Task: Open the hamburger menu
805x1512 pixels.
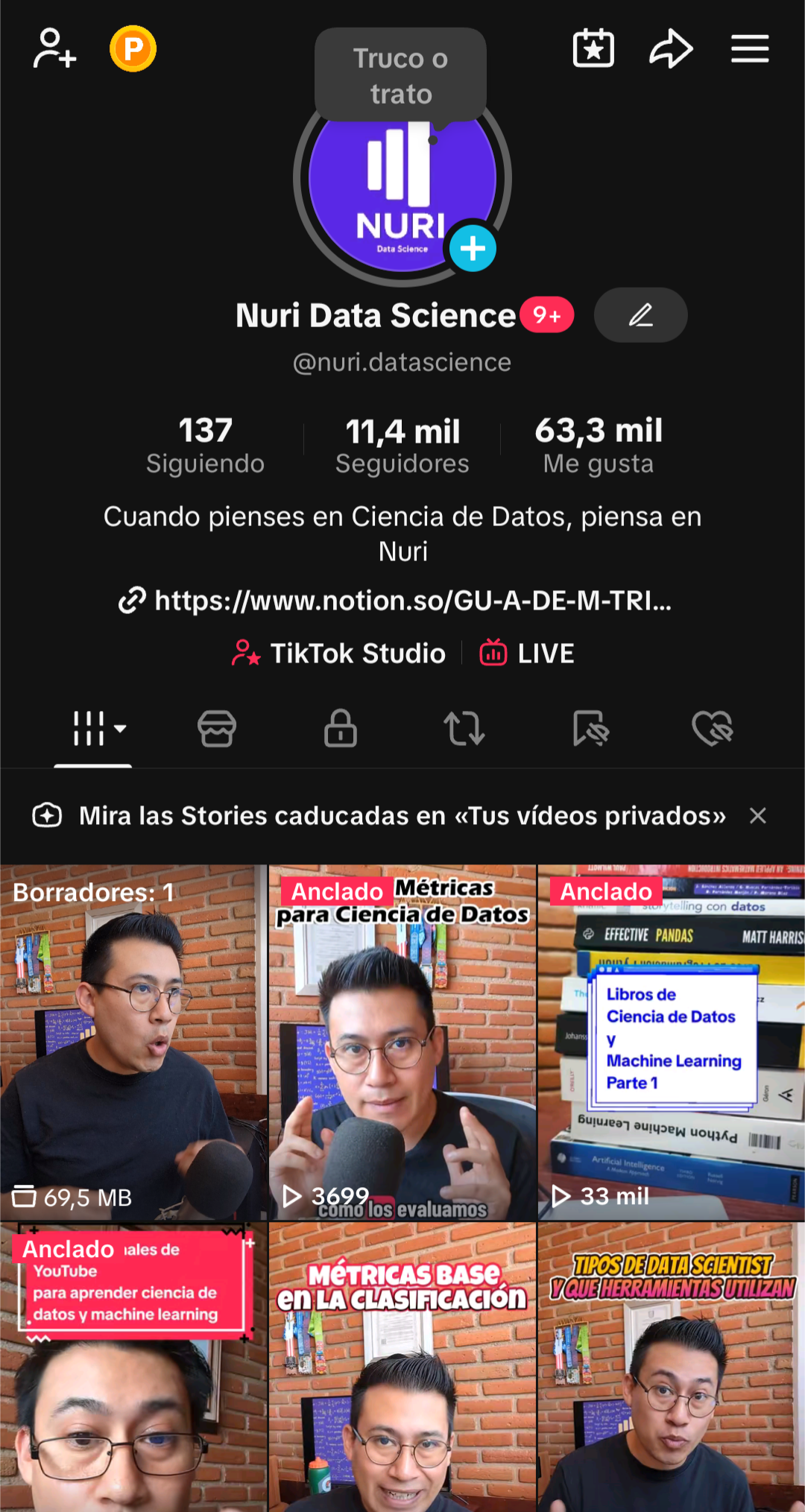Action: (749, 49)
